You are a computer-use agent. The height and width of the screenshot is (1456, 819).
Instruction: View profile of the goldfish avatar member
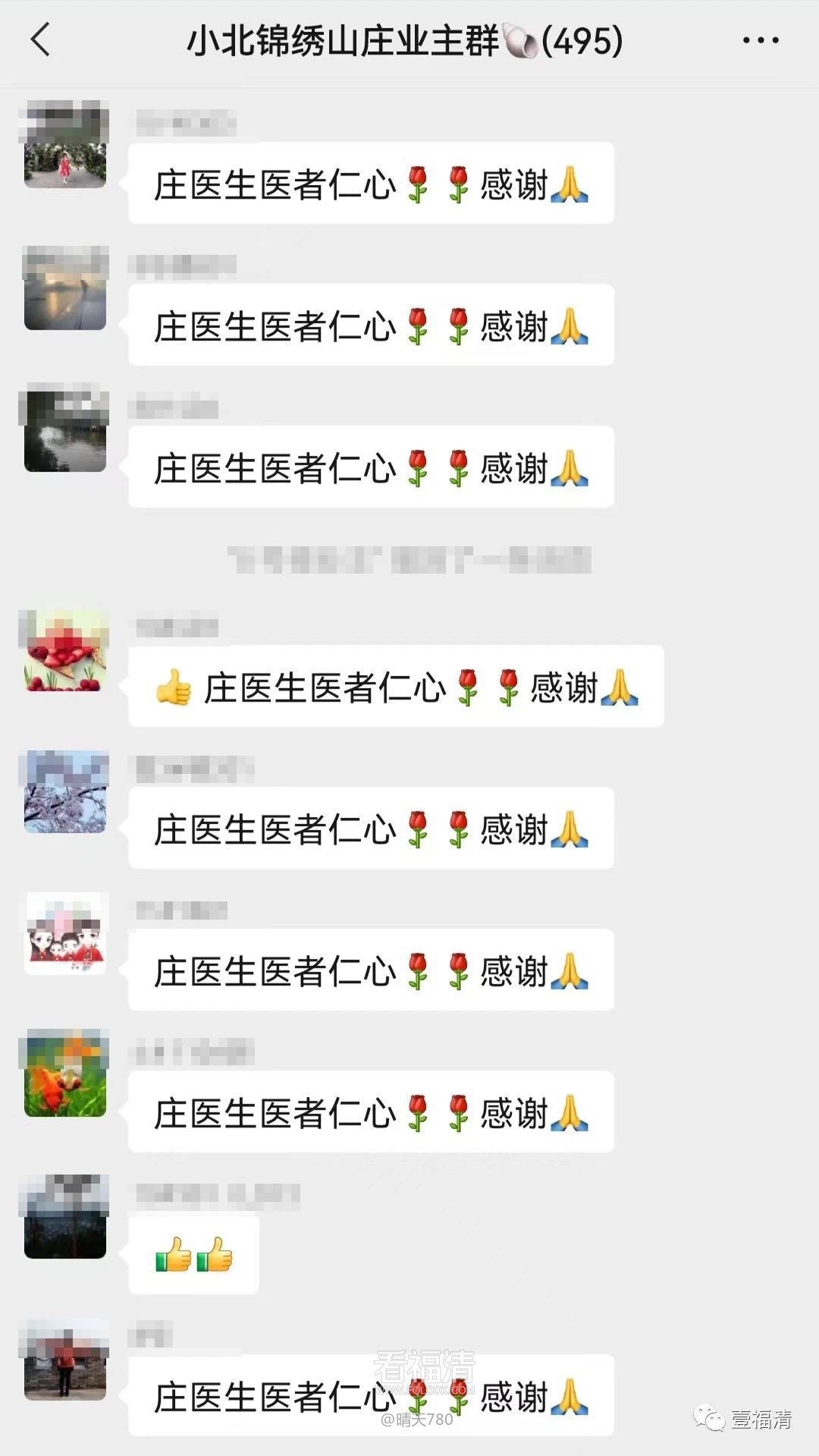point(64,1074)
